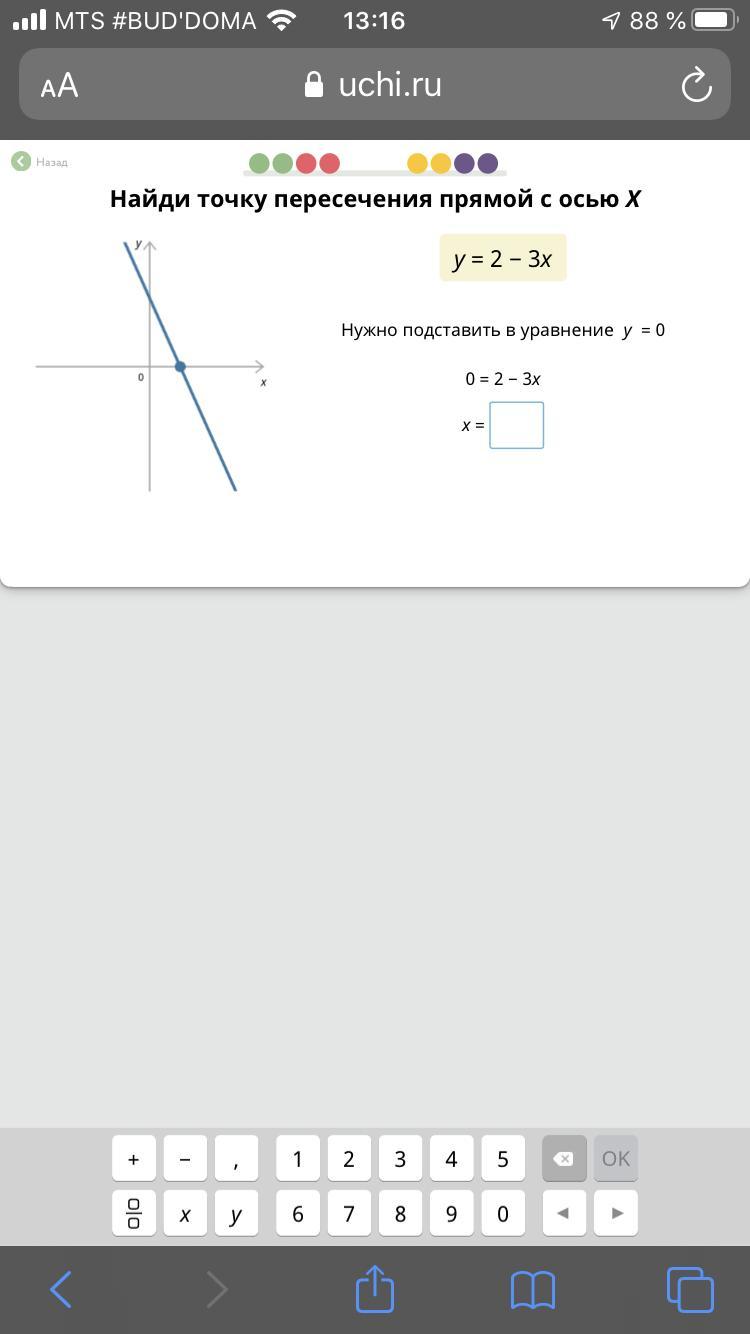Go back with the Назад button
Screen dimensions: 750x1334
click(40, 161)
